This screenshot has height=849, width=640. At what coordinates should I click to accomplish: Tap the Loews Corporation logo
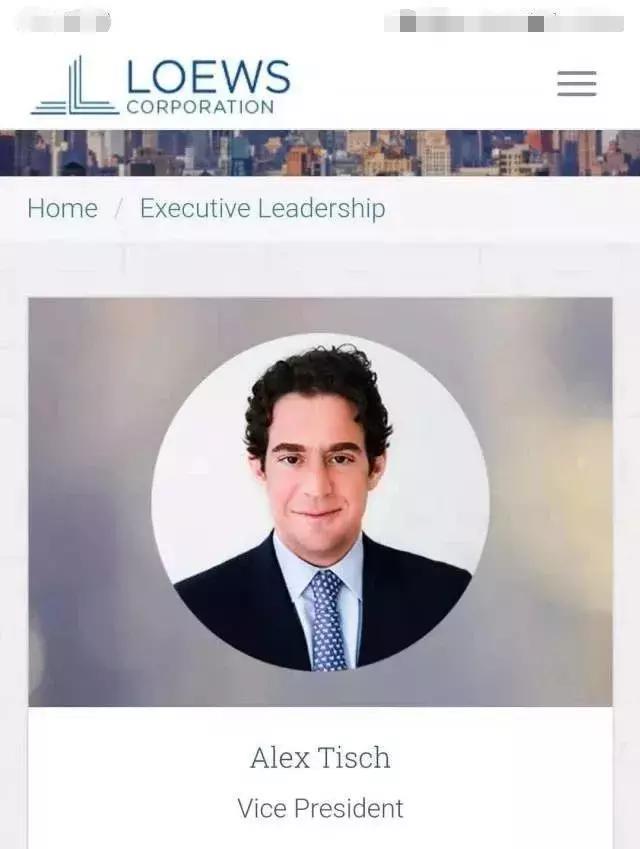coord(160,86)
